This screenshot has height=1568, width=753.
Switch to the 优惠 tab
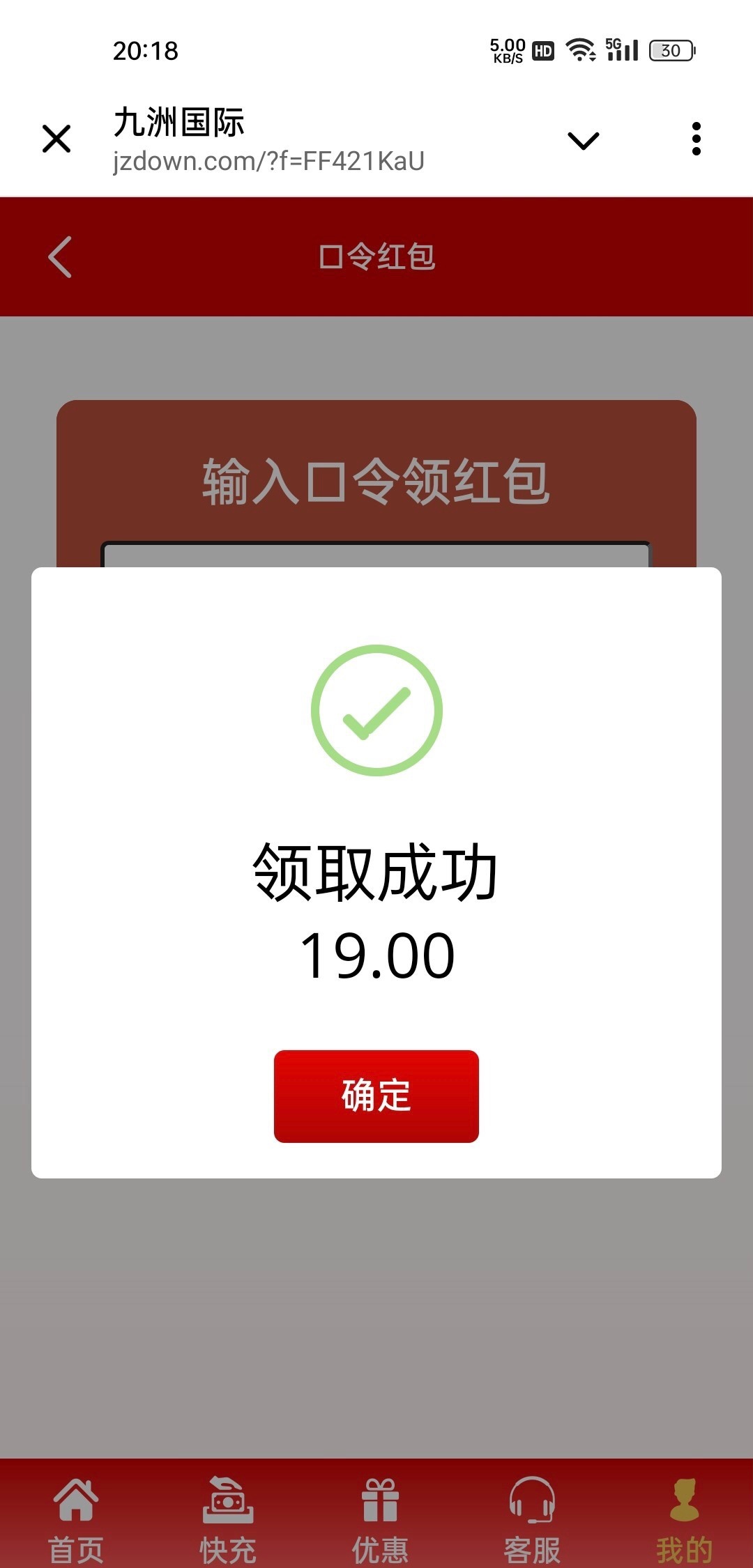coord(380,1521)
